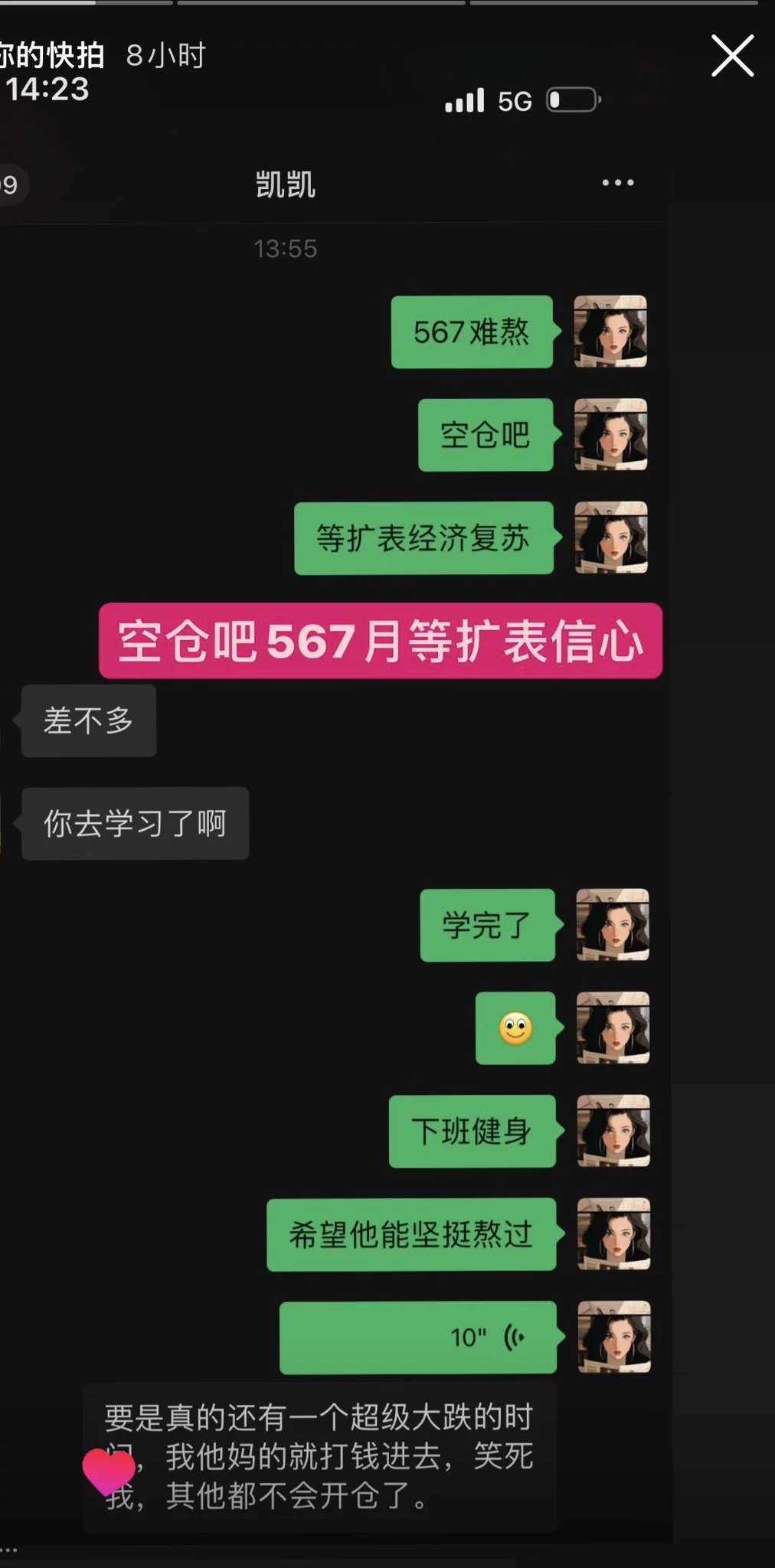Close the story viewer

pyautogui.click(x=732, y=56)
